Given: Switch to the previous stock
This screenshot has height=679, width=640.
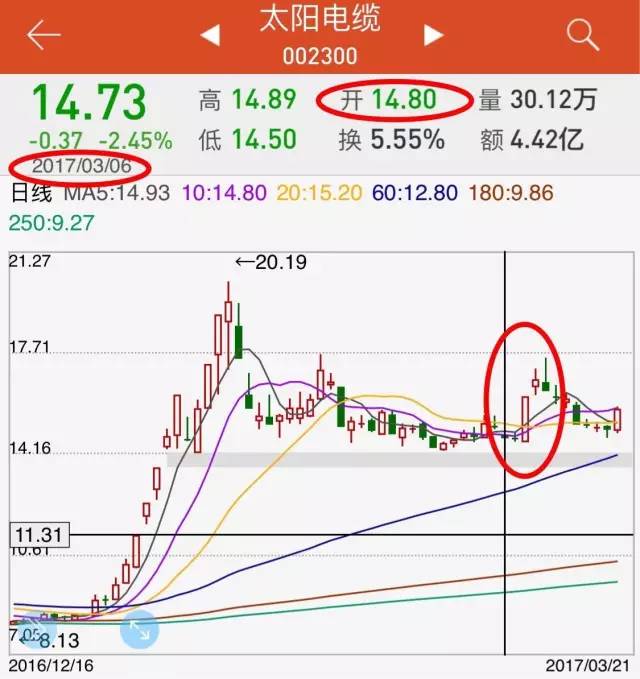Looking at the screenshot, I should (210, 36).
